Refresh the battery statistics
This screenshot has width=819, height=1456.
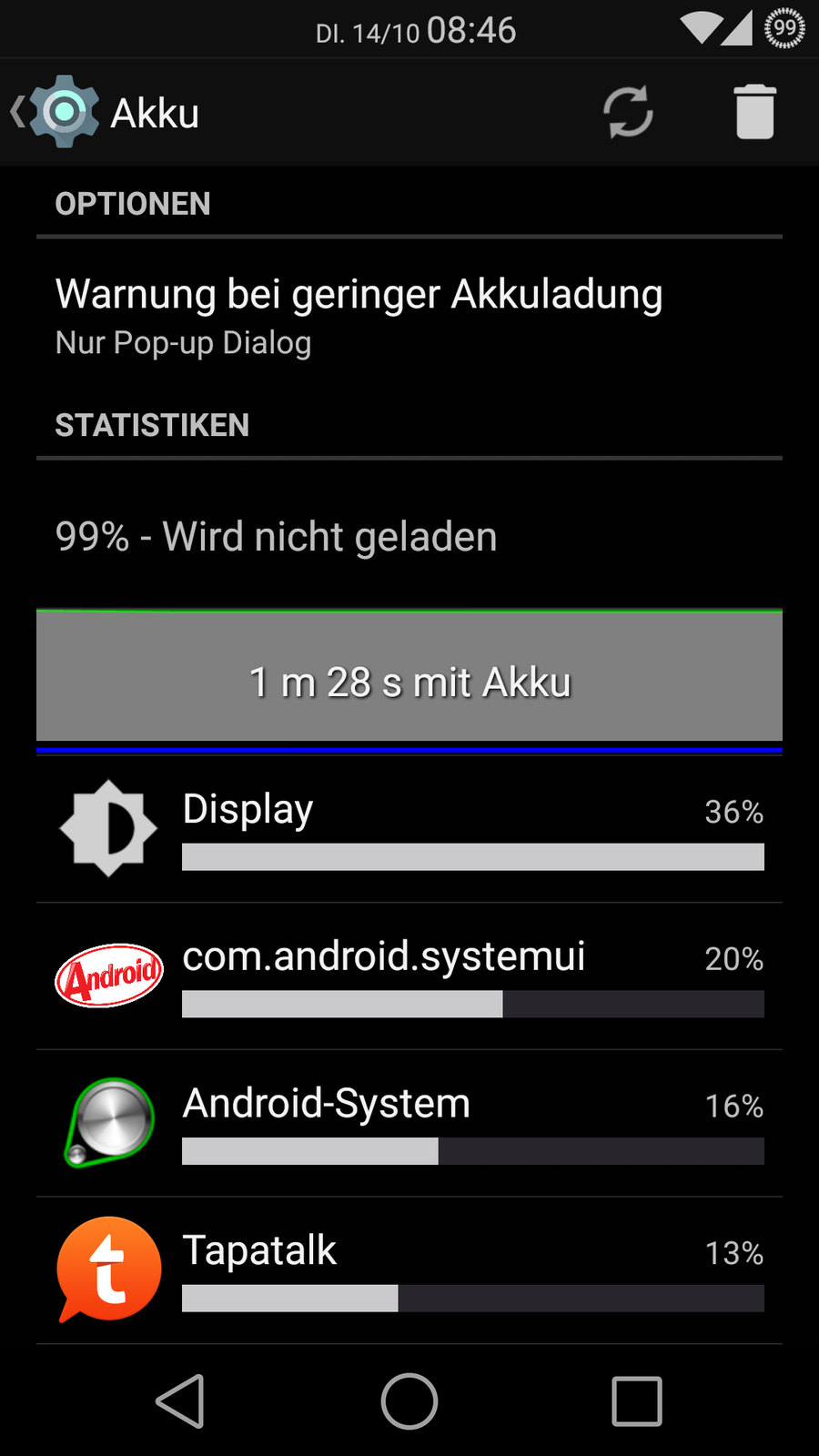point(628,112)
